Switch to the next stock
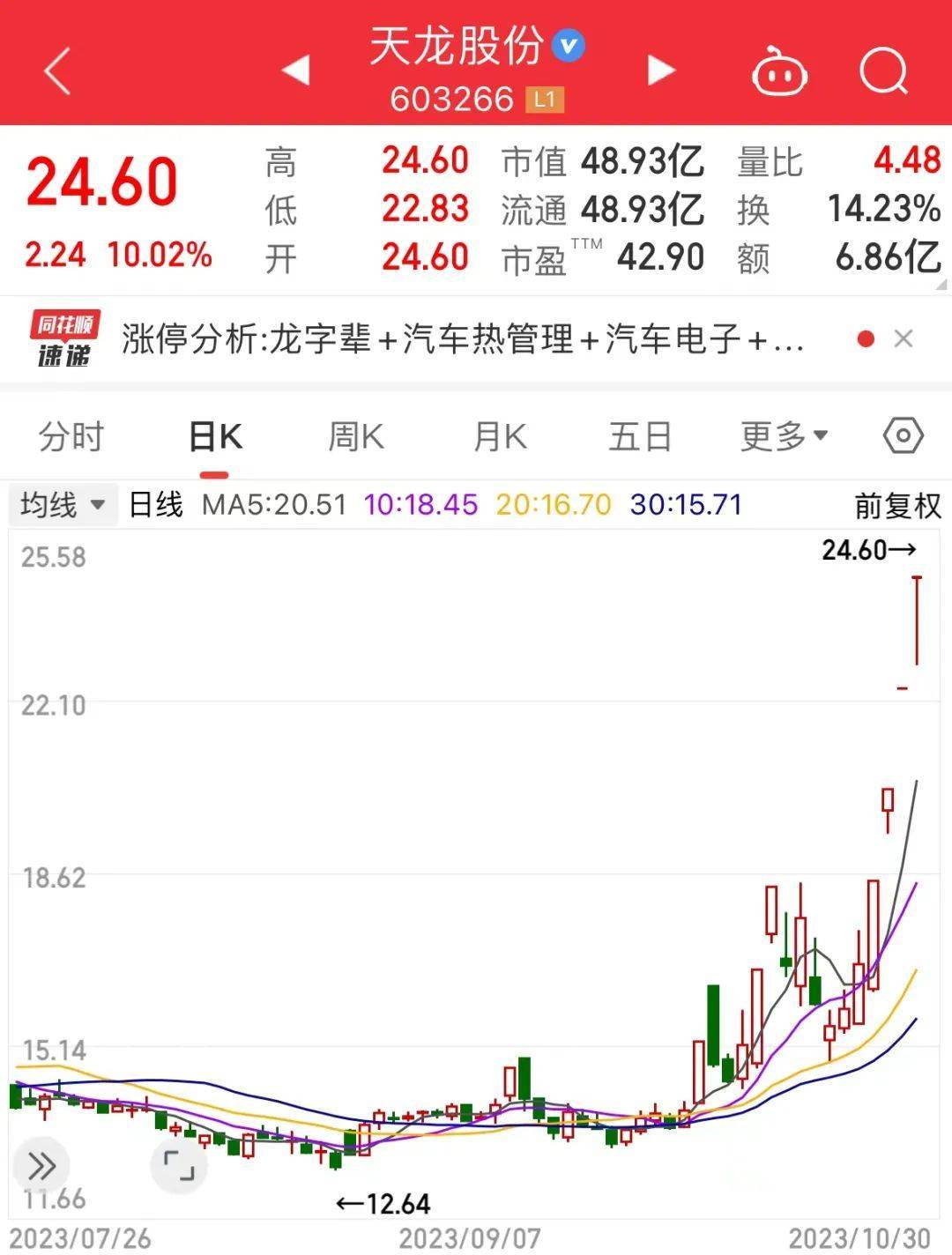The width and height of the screenshot is (952, 1255). click(660, 70)
